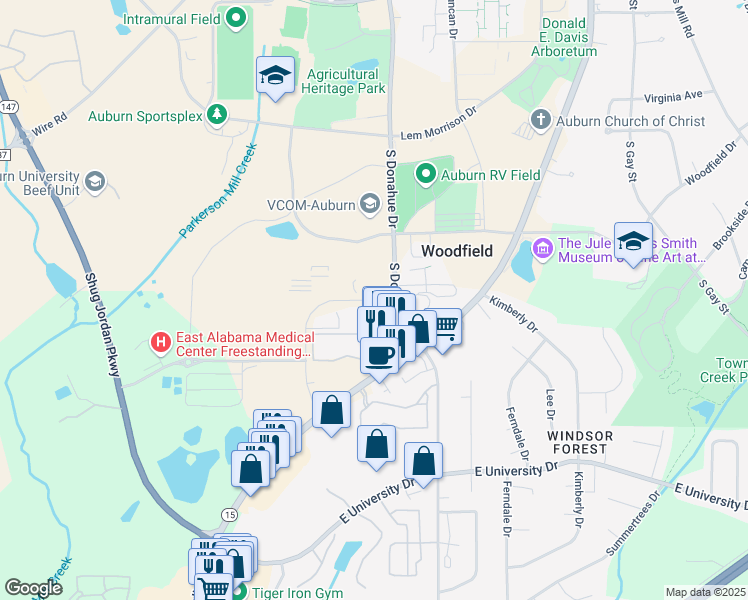Viewport: 748px width, 600px height.
Task: Tap the graduation cap marker beside Agricultural Heritage Park
Action: tap(275, 78)
